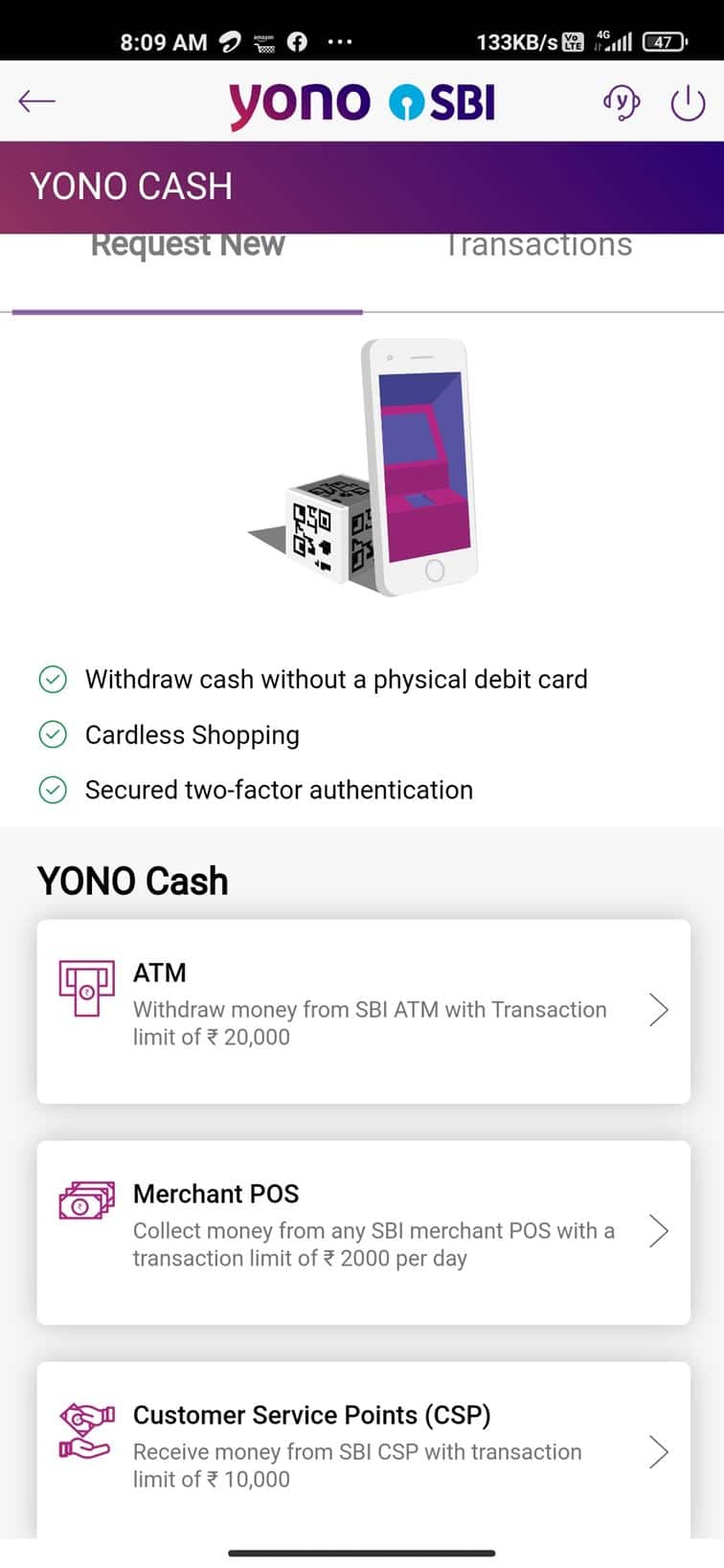Expand the ATM option chevron

(658, 1010)
